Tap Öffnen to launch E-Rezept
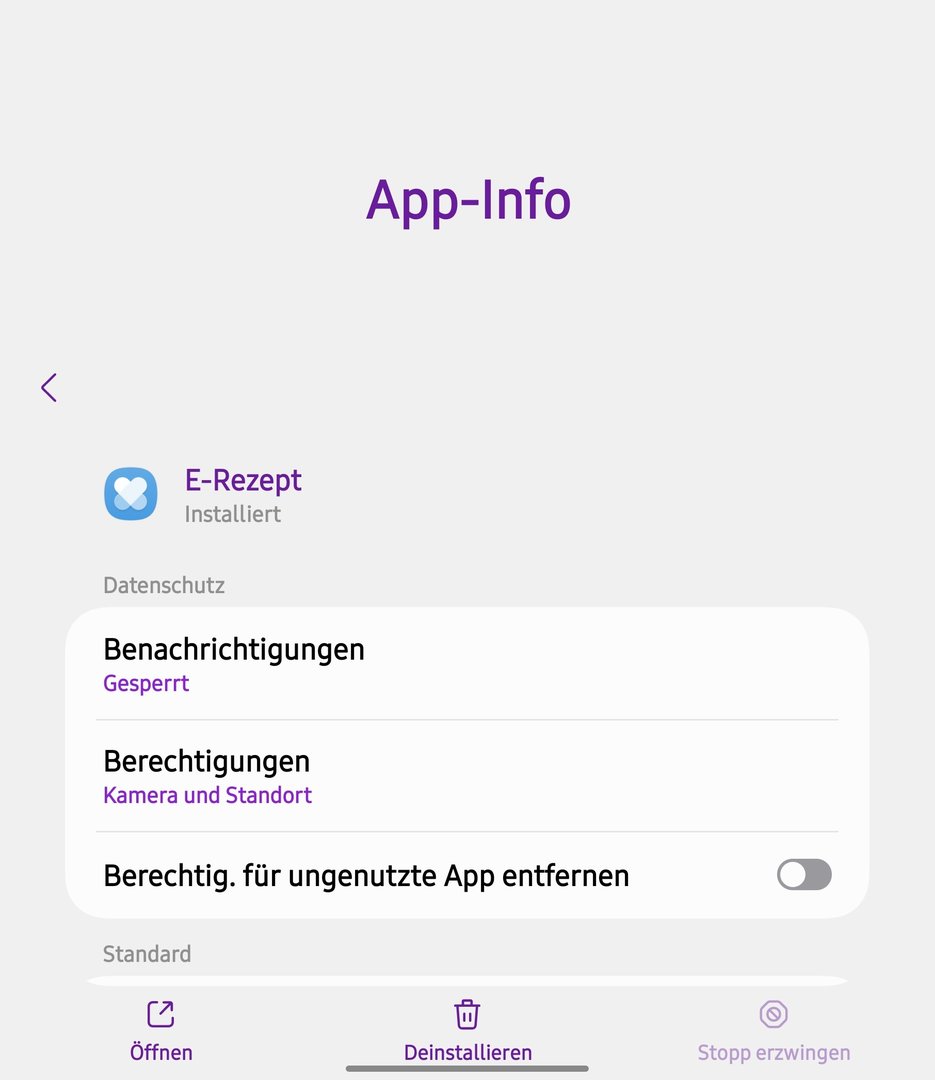This screenshot has width=935, height=1080. [x=161, y=1031]
